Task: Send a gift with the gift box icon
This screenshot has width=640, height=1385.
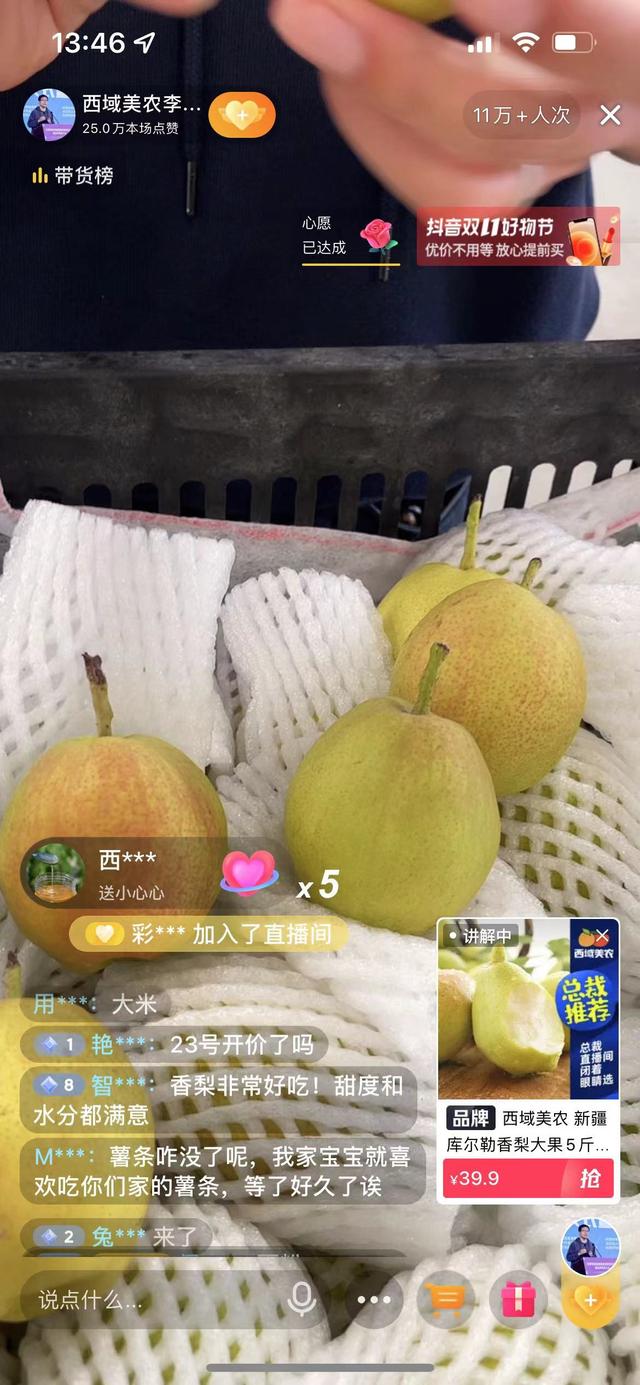Action: tap(518, 1300)
